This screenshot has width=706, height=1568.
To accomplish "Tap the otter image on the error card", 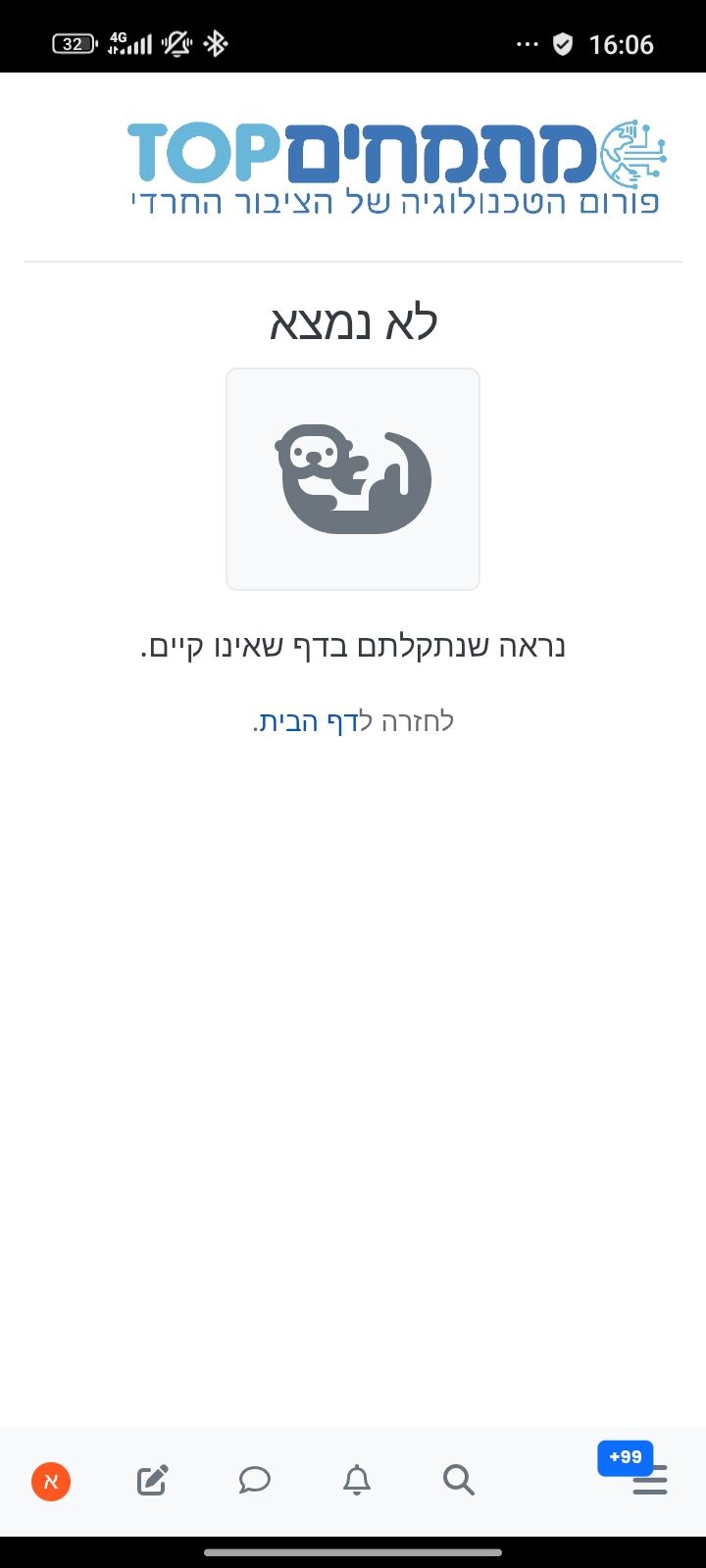I will point(352,478).
